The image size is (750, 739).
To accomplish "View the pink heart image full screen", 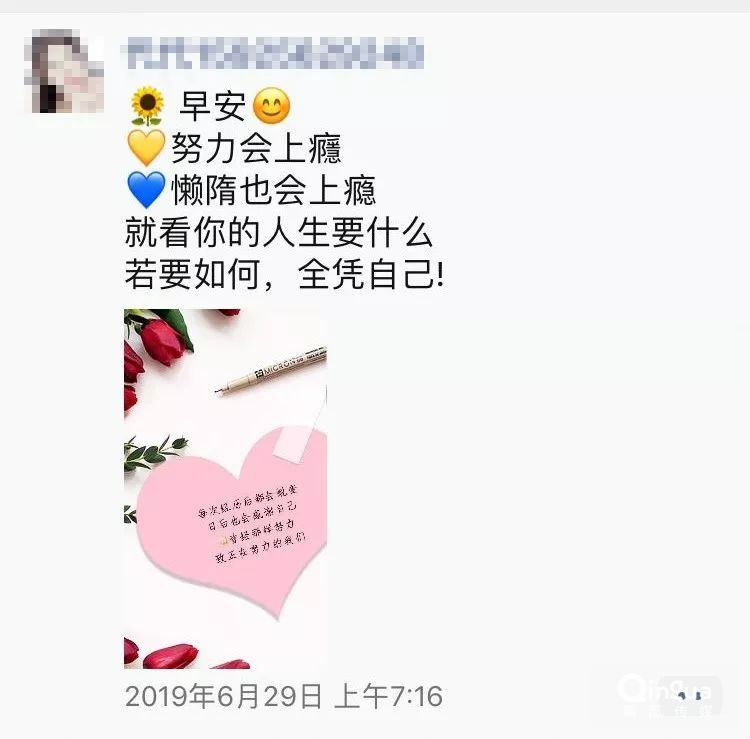I will [x=225, y=488].
